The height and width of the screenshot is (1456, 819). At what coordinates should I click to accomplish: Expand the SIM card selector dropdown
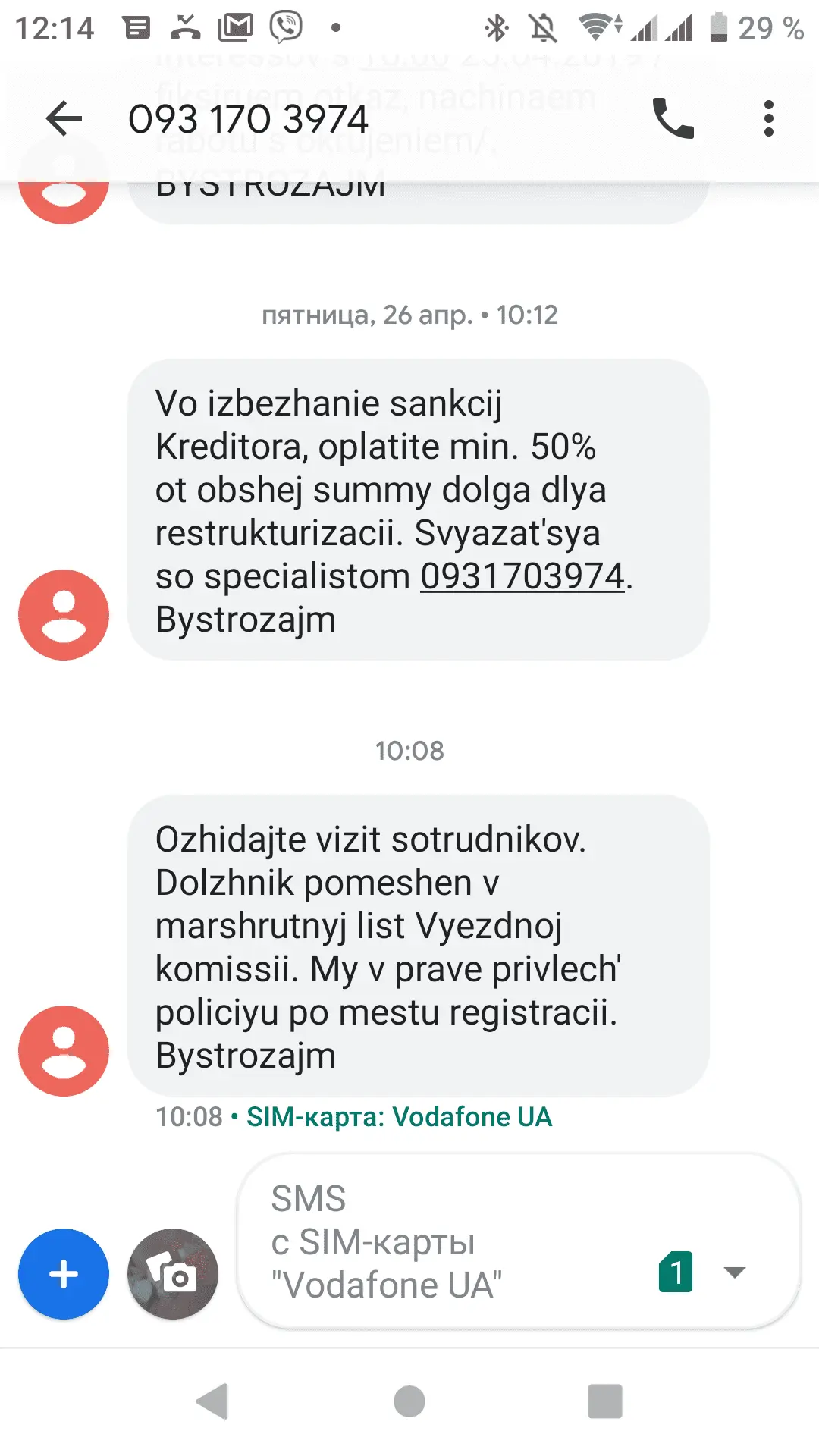pos(734,1272)
